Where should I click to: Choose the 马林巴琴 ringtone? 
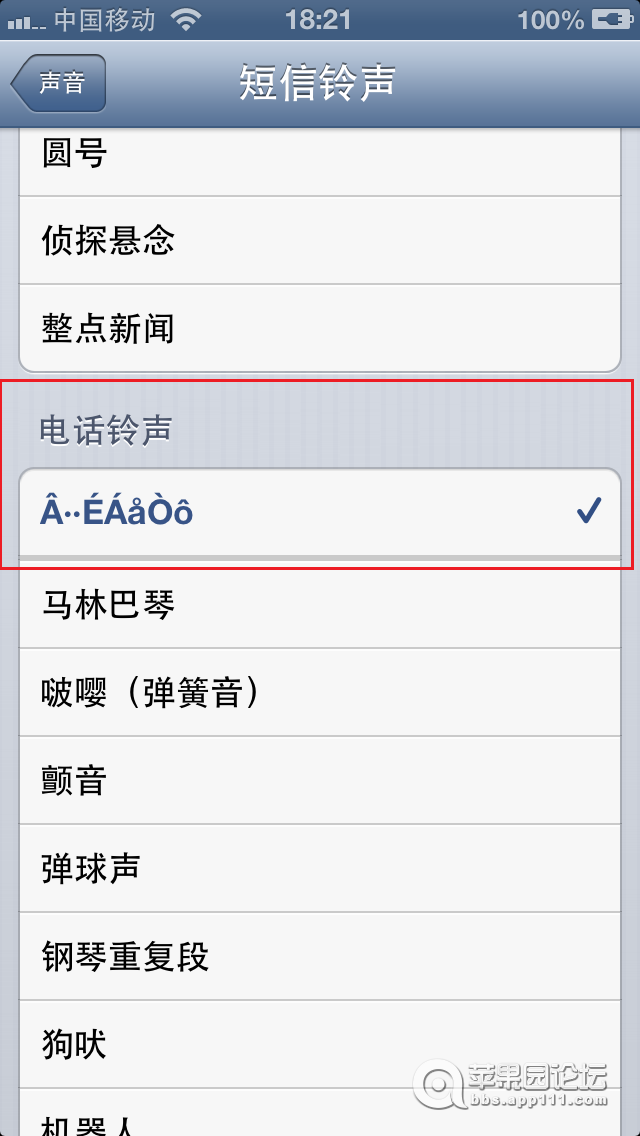[x=320, y=604]
